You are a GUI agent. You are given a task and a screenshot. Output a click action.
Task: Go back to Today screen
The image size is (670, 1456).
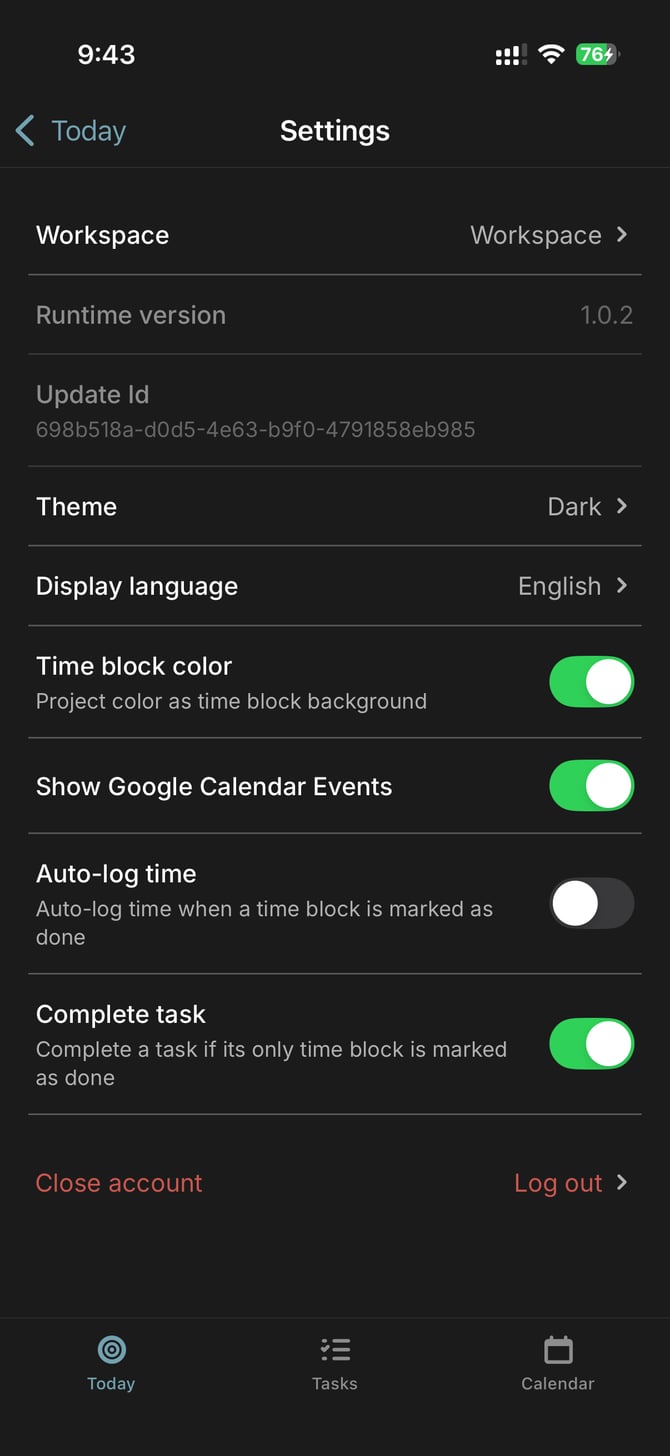pos(70,131)
